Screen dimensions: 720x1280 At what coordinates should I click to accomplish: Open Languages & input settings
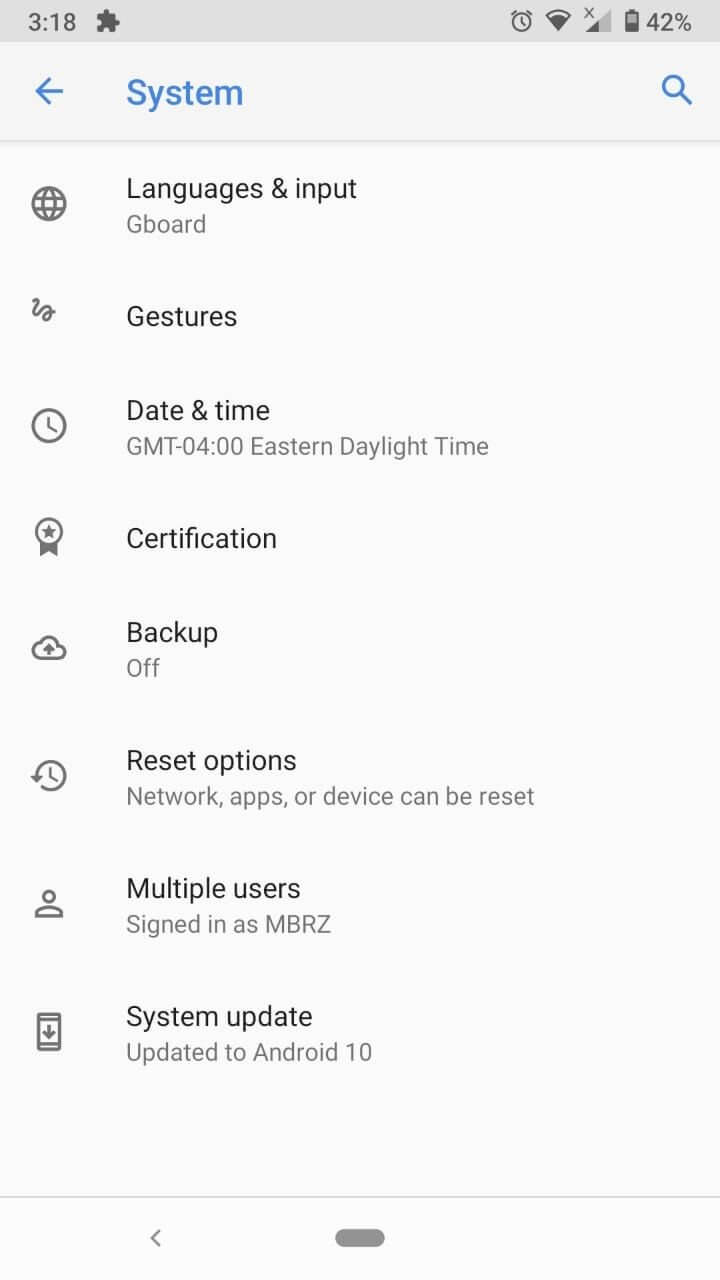241,205
